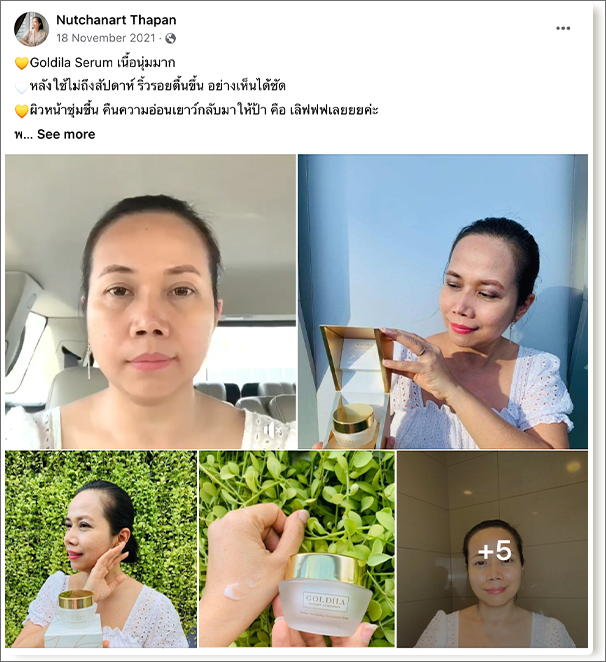This screenshot has width=606, height=662.
Task: Expand the caption with See more
Action: click(x=66, y=134)
